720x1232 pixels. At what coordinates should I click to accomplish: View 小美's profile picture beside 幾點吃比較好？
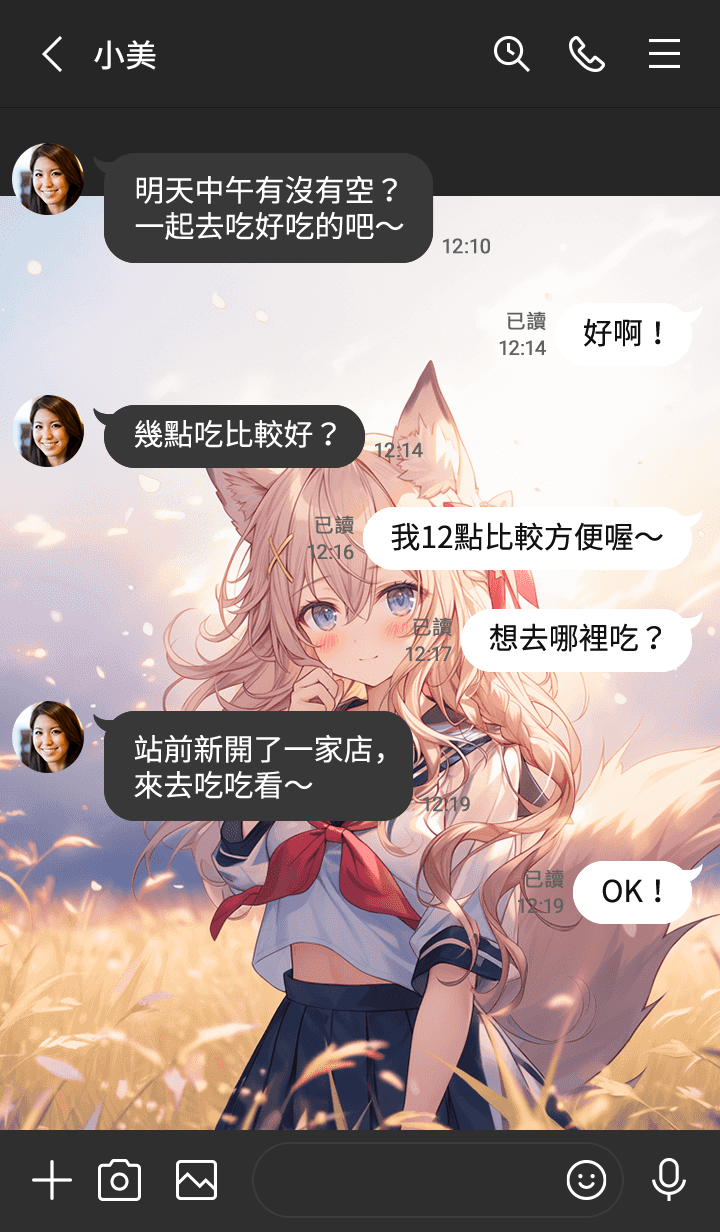point(48,431)
